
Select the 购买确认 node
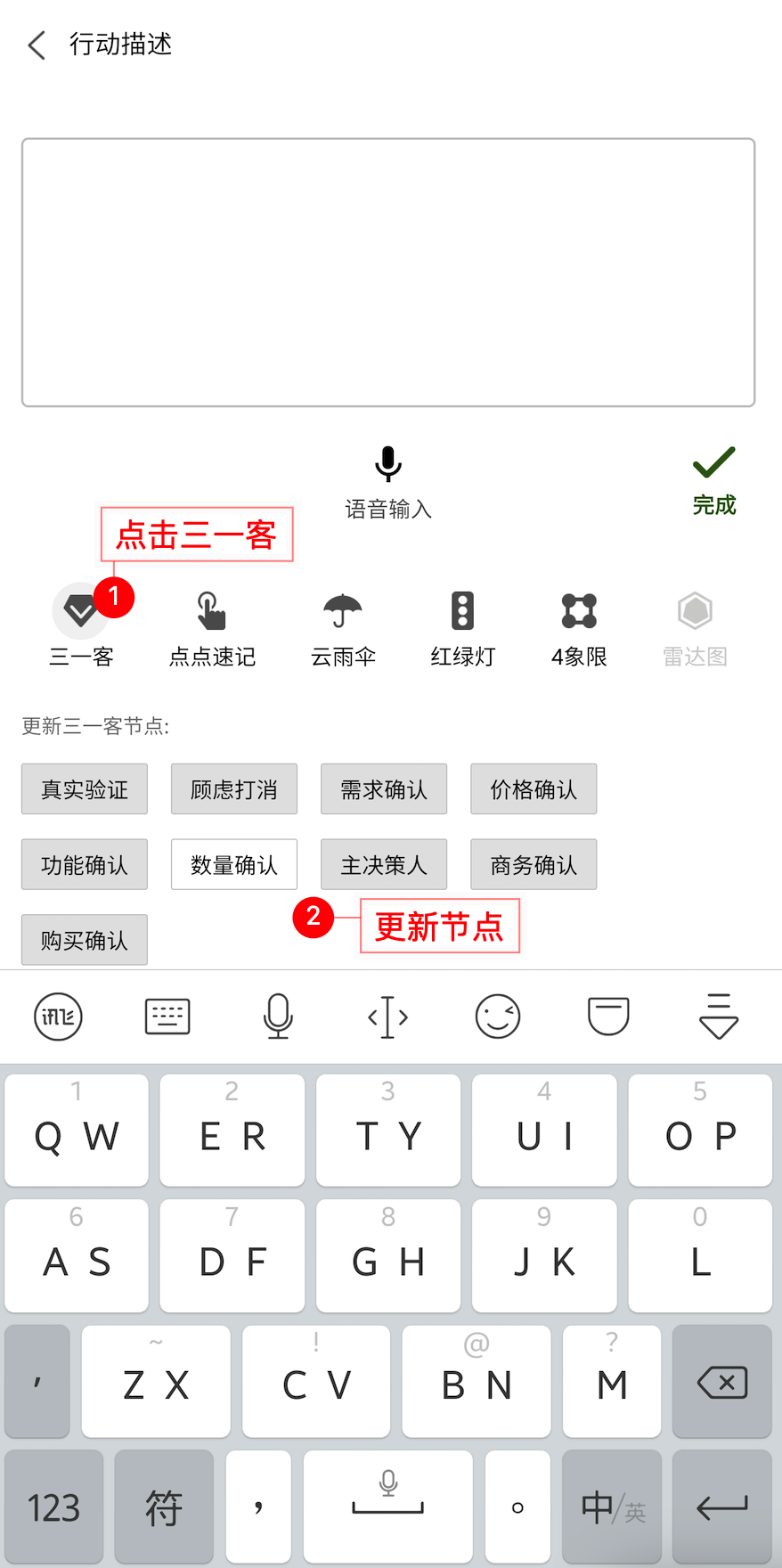tap(85, 940)
